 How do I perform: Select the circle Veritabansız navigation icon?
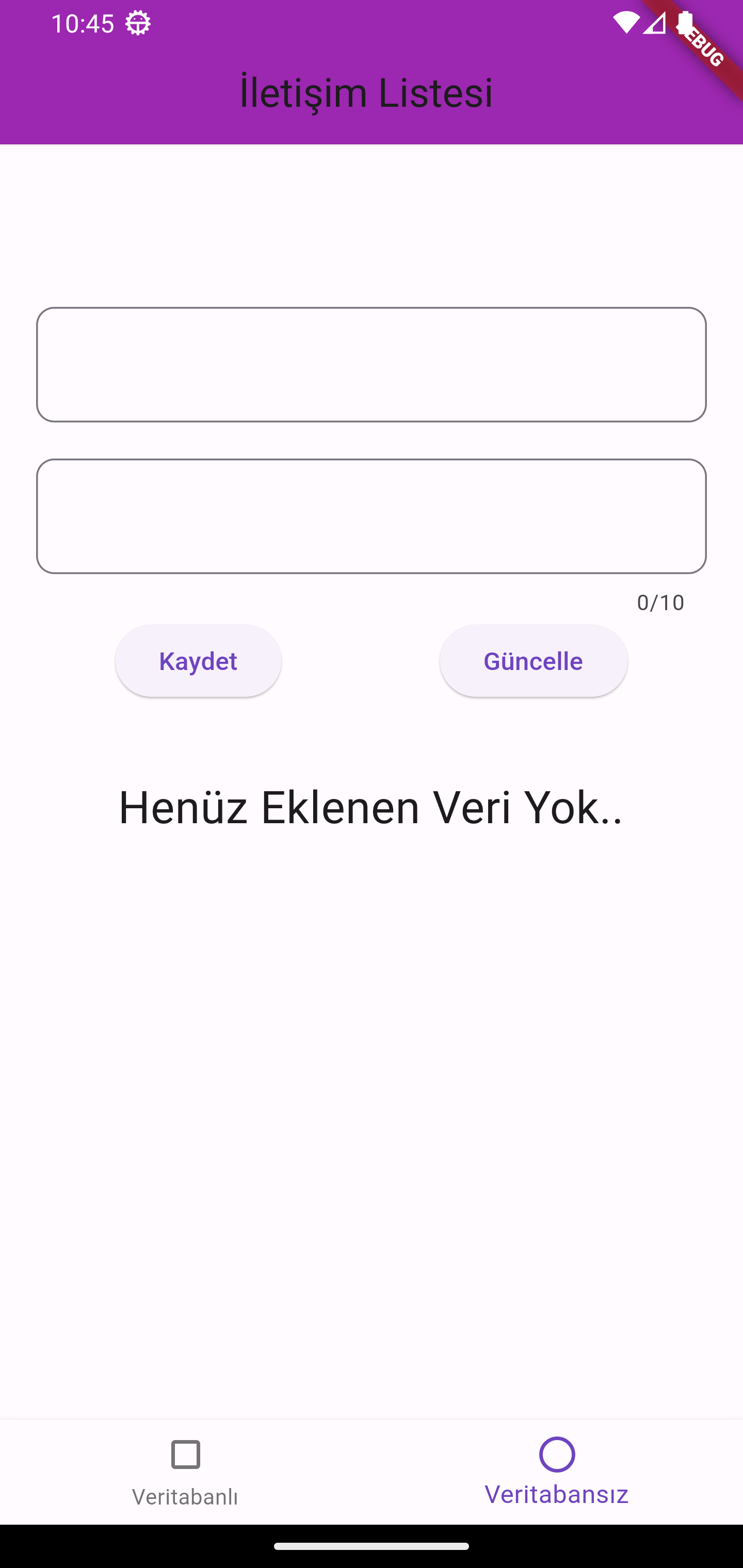[x=557, y=1455]
